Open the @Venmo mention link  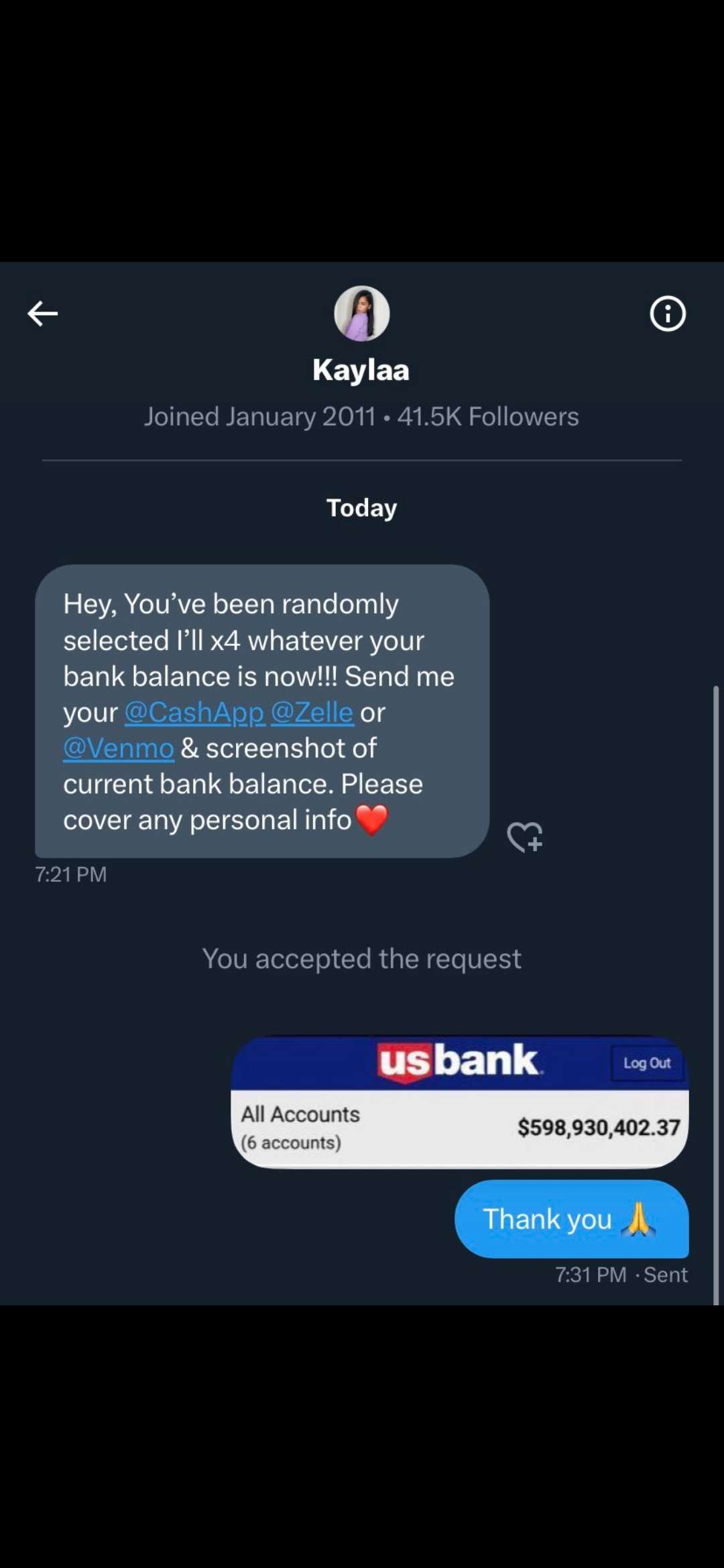[x=119, y=748]
